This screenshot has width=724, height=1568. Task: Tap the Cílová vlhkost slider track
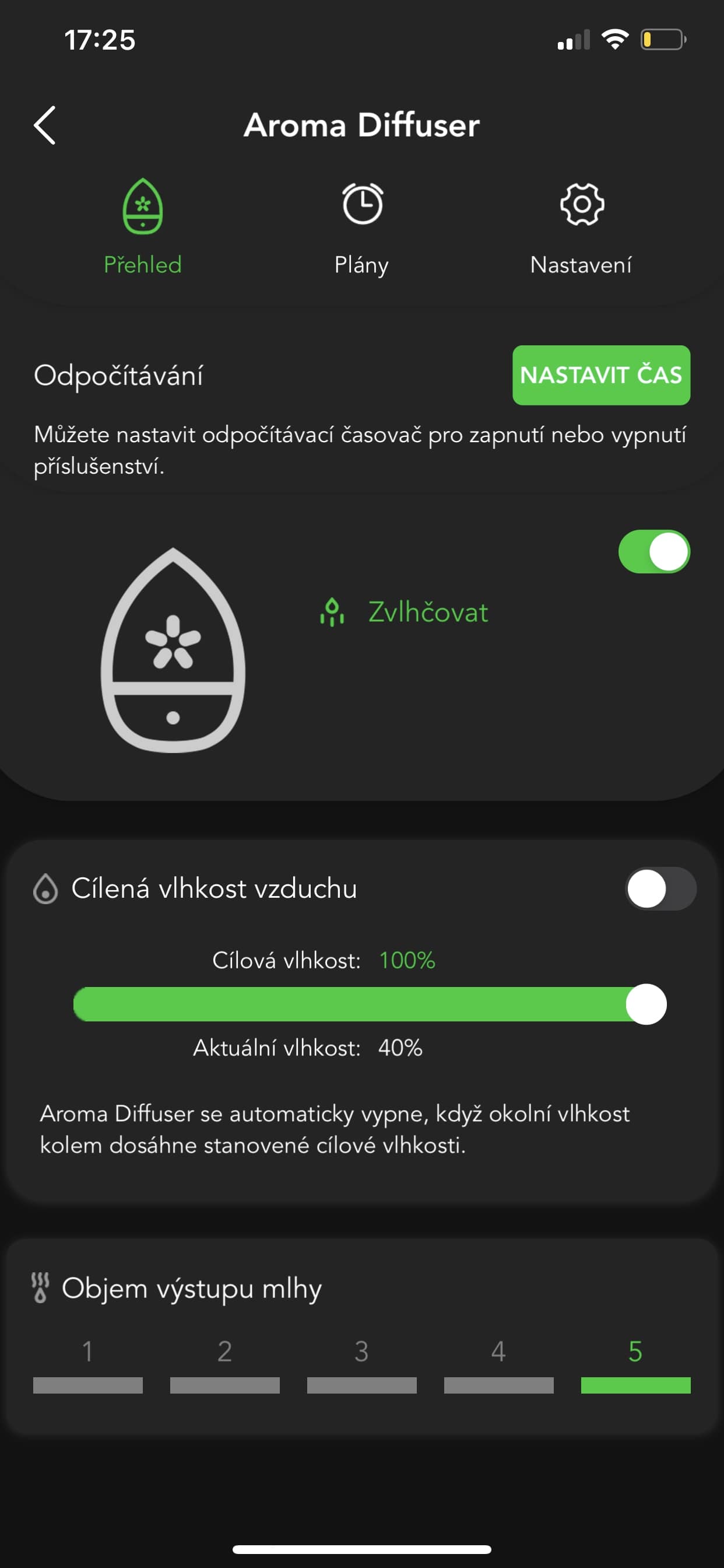370,1005
